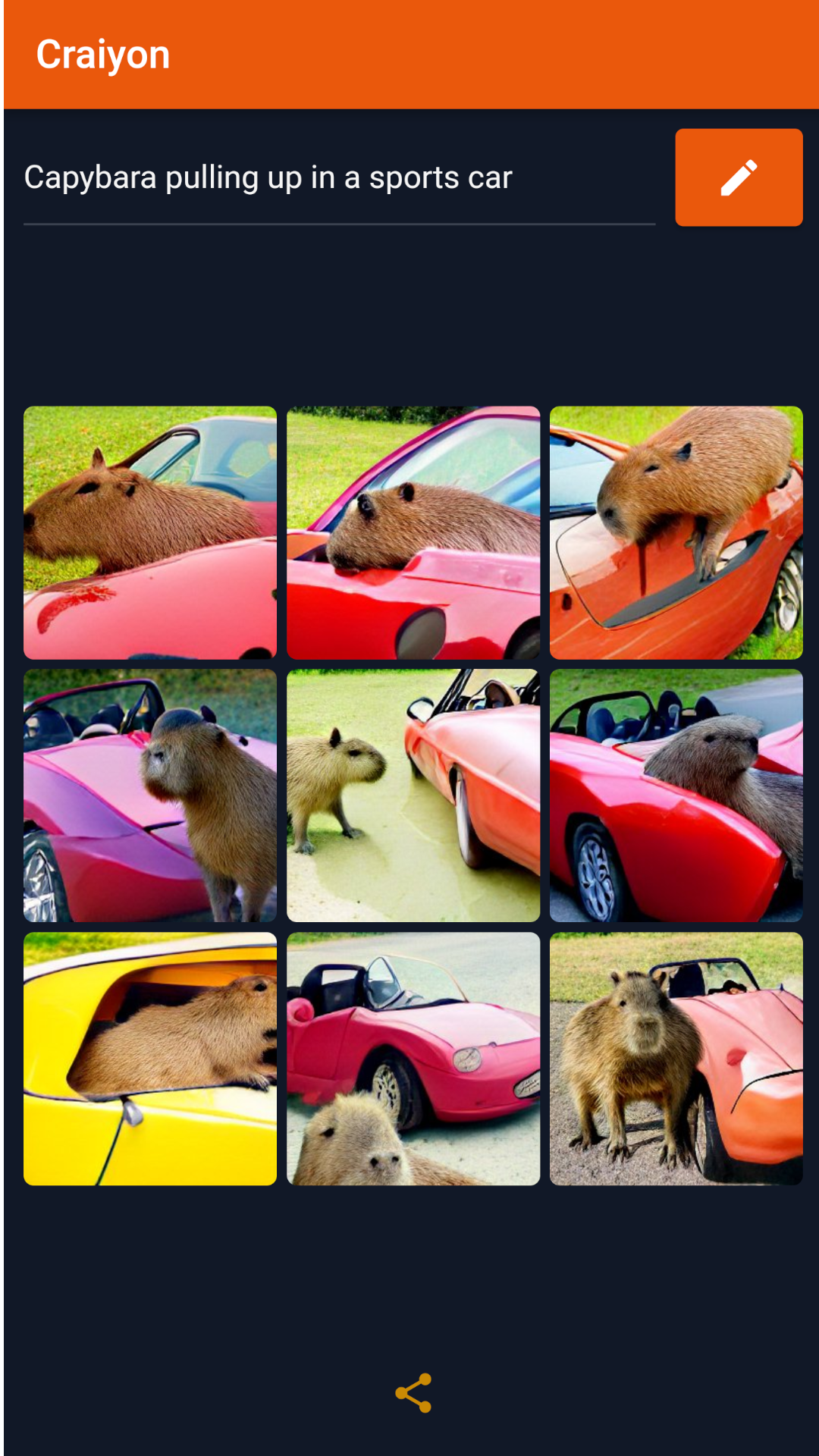This screenshot has height=1456, width=819.
Task: Open the capybara climbing orange car image
Action: pyautogui.click(x=676, y=532)
